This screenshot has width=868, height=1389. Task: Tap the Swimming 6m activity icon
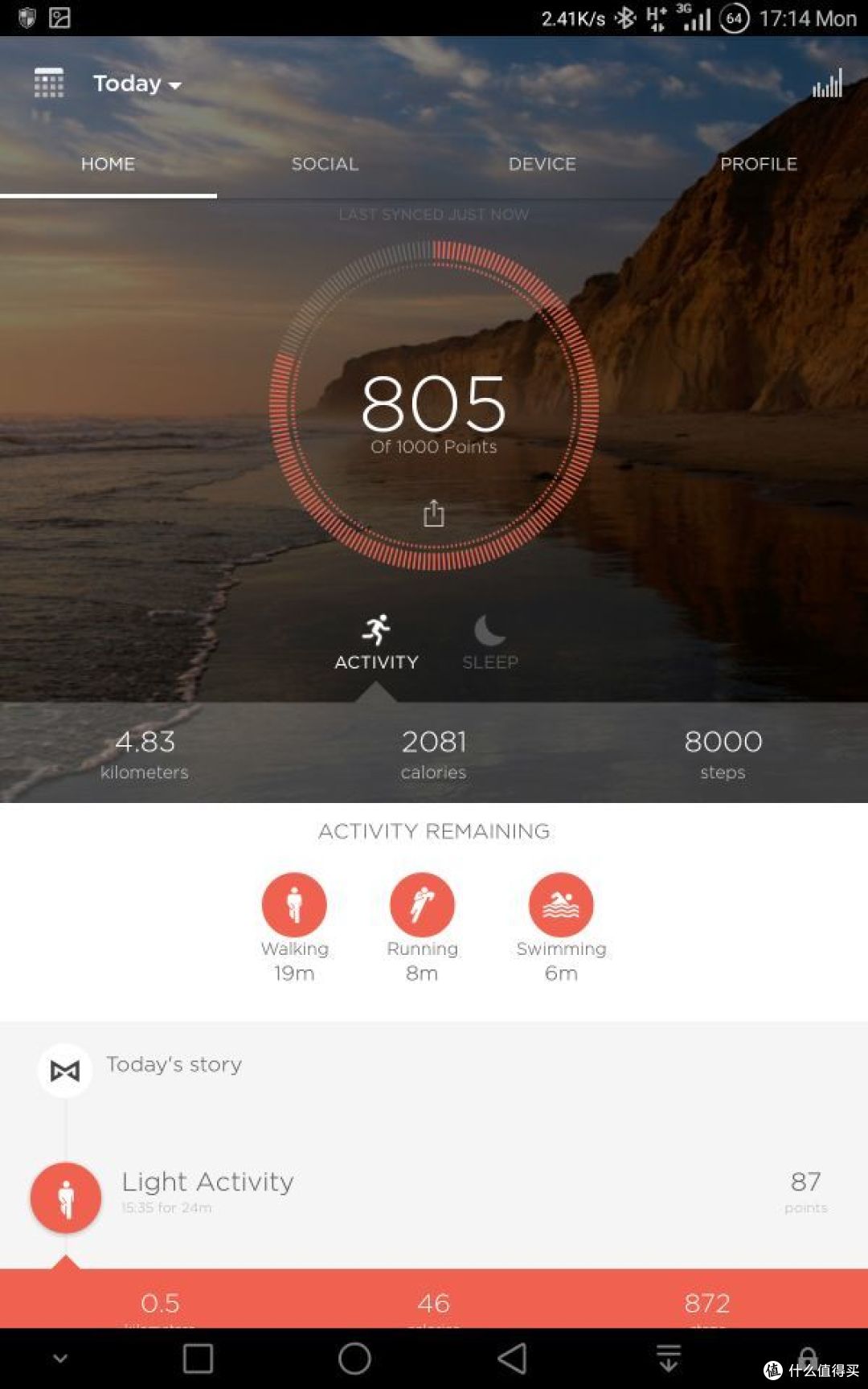click(561, 904)
